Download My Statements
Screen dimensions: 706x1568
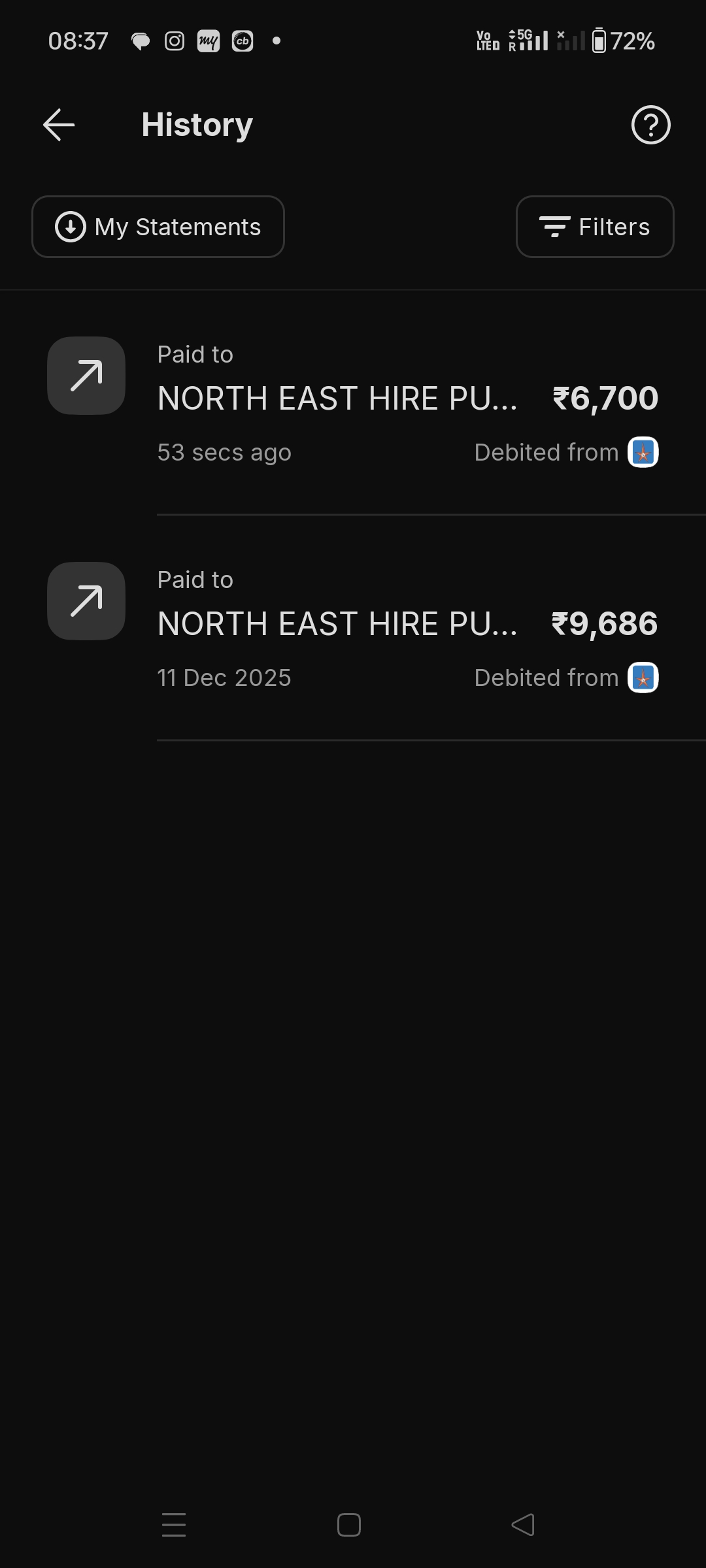(x=158, y=227)
